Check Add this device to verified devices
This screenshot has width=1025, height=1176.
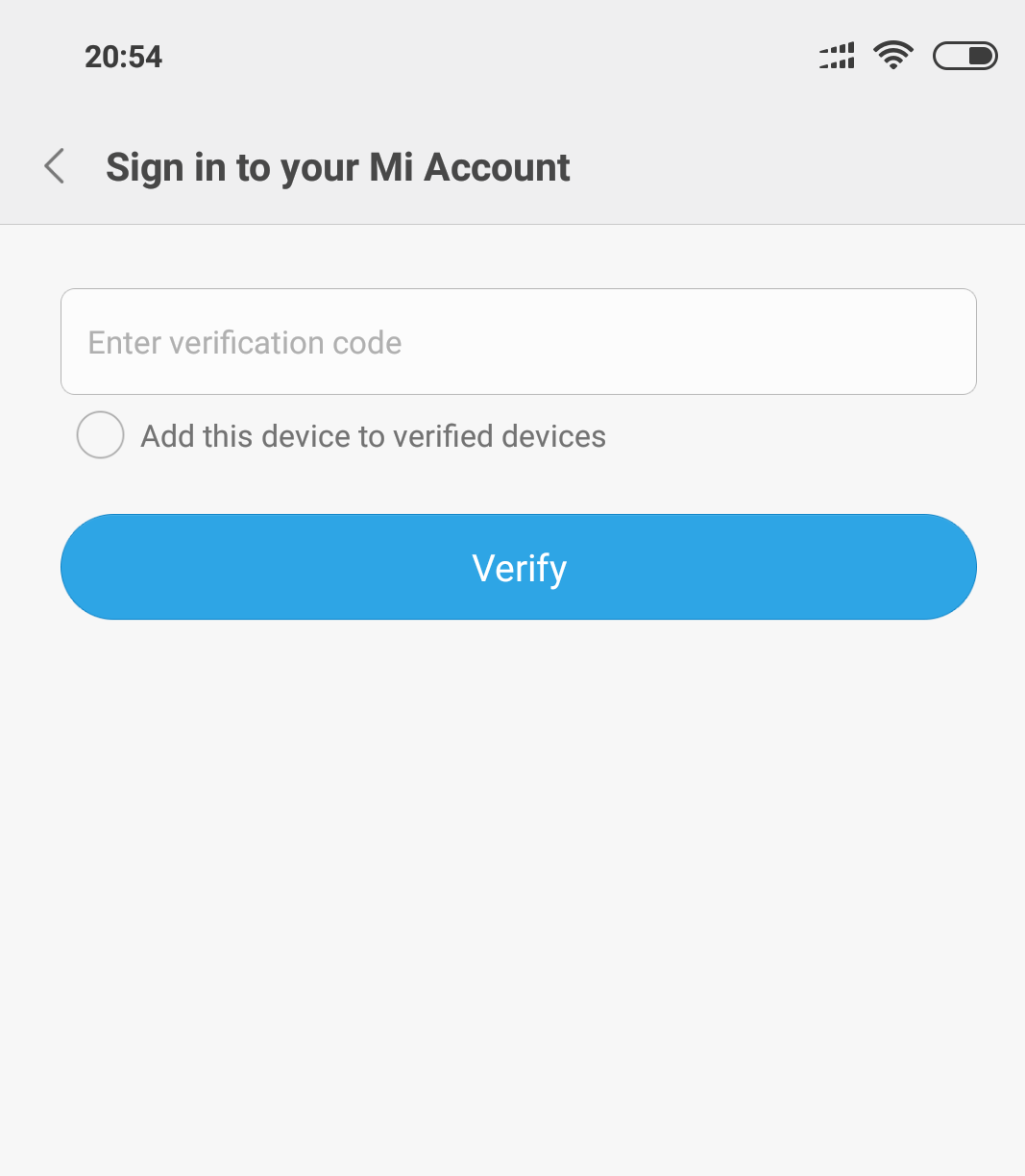coord(101,435)
